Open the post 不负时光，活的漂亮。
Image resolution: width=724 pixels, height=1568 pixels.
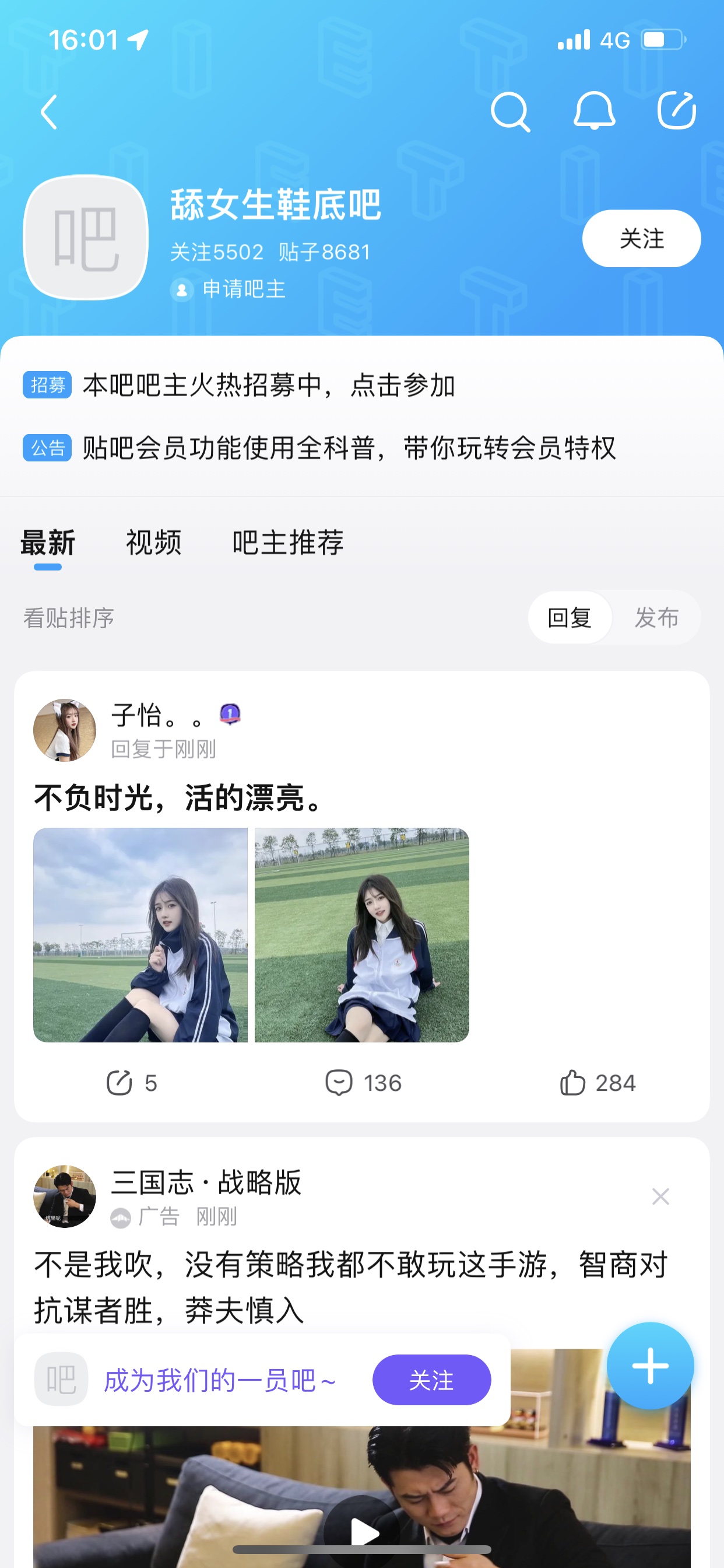point(179,797)
